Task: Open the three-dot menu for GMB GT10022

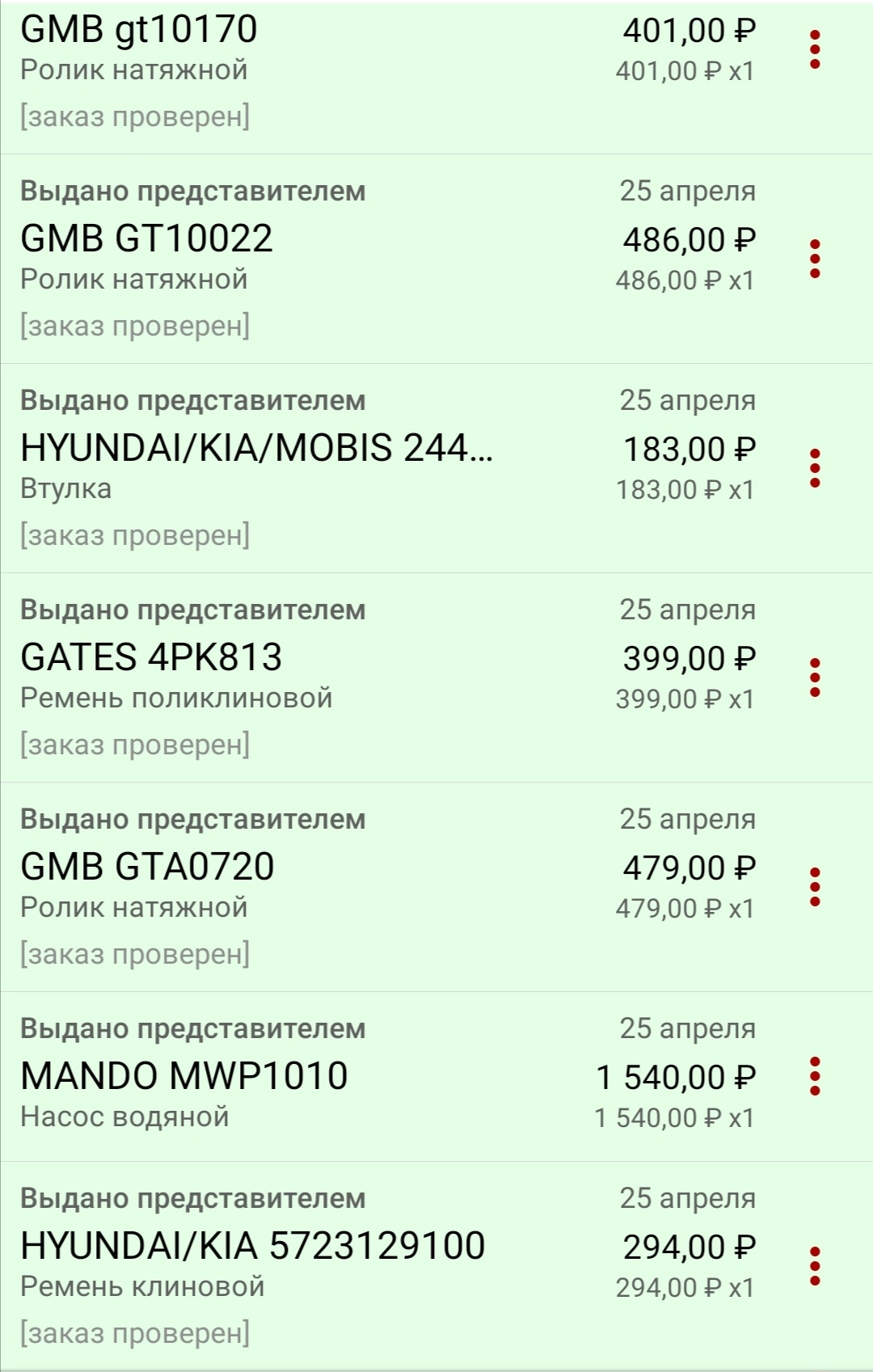Action: click(815, 260)
